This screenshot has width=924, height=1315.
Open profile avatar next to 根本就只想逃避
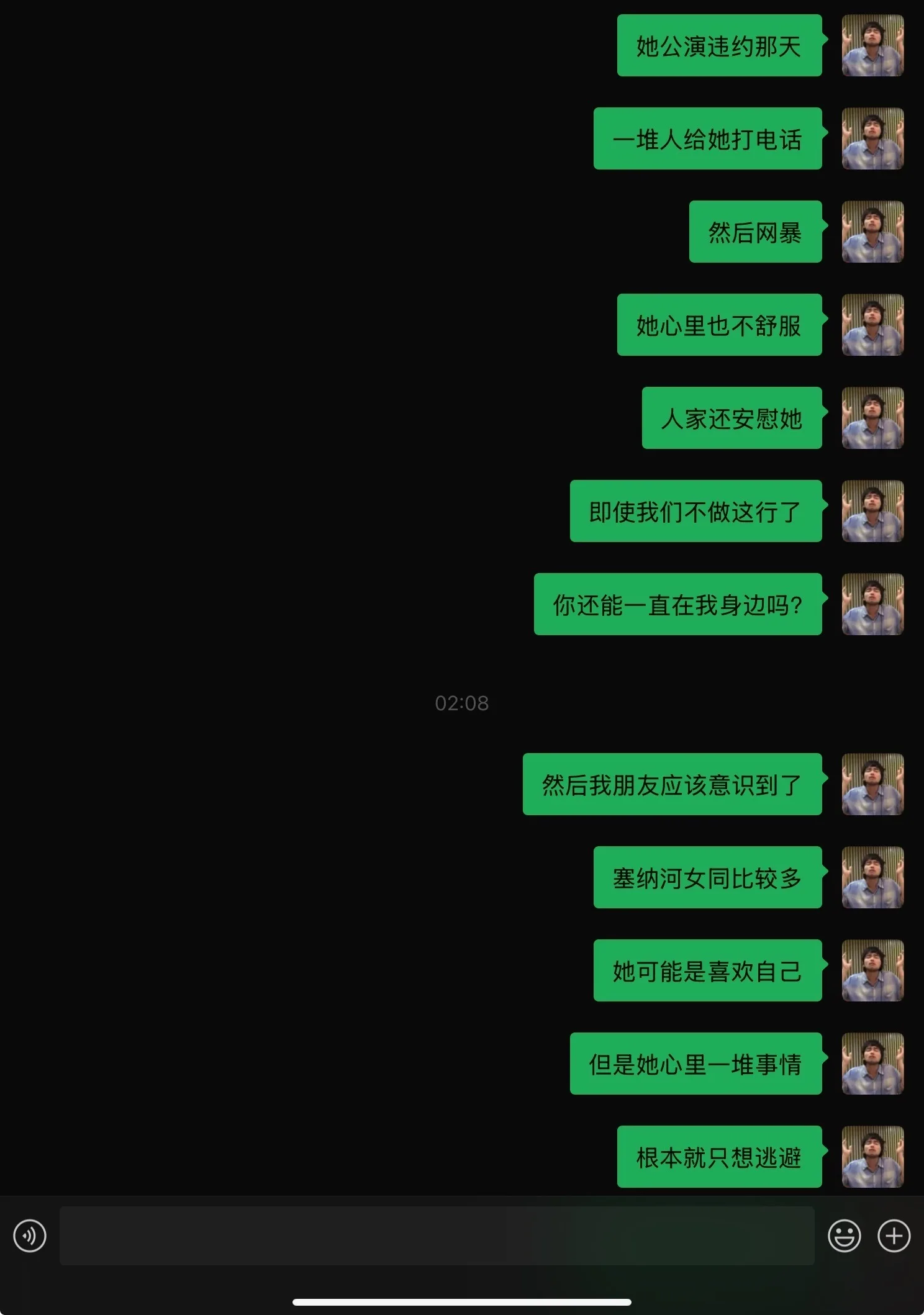872,1157
